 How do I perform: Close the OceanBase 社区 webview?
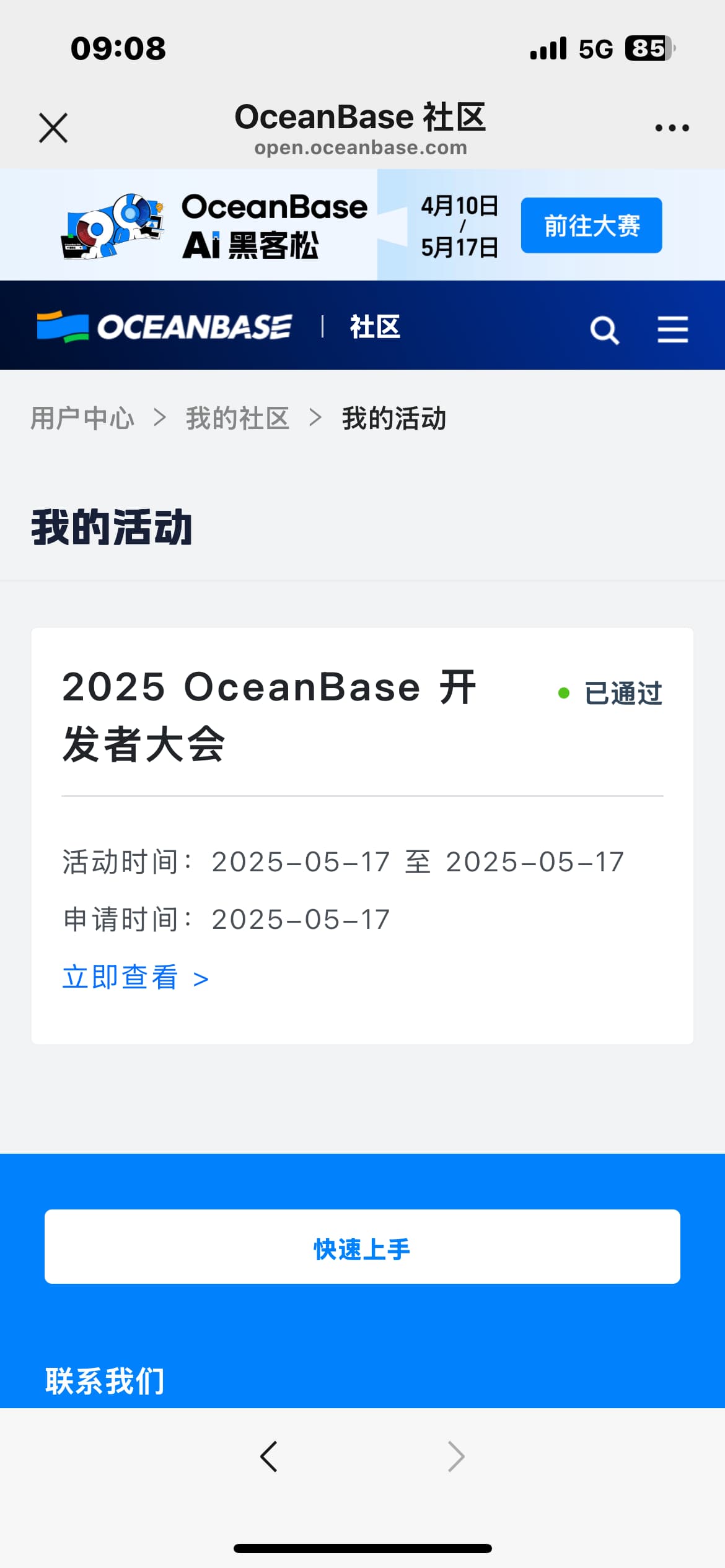(x=53, y=128)
